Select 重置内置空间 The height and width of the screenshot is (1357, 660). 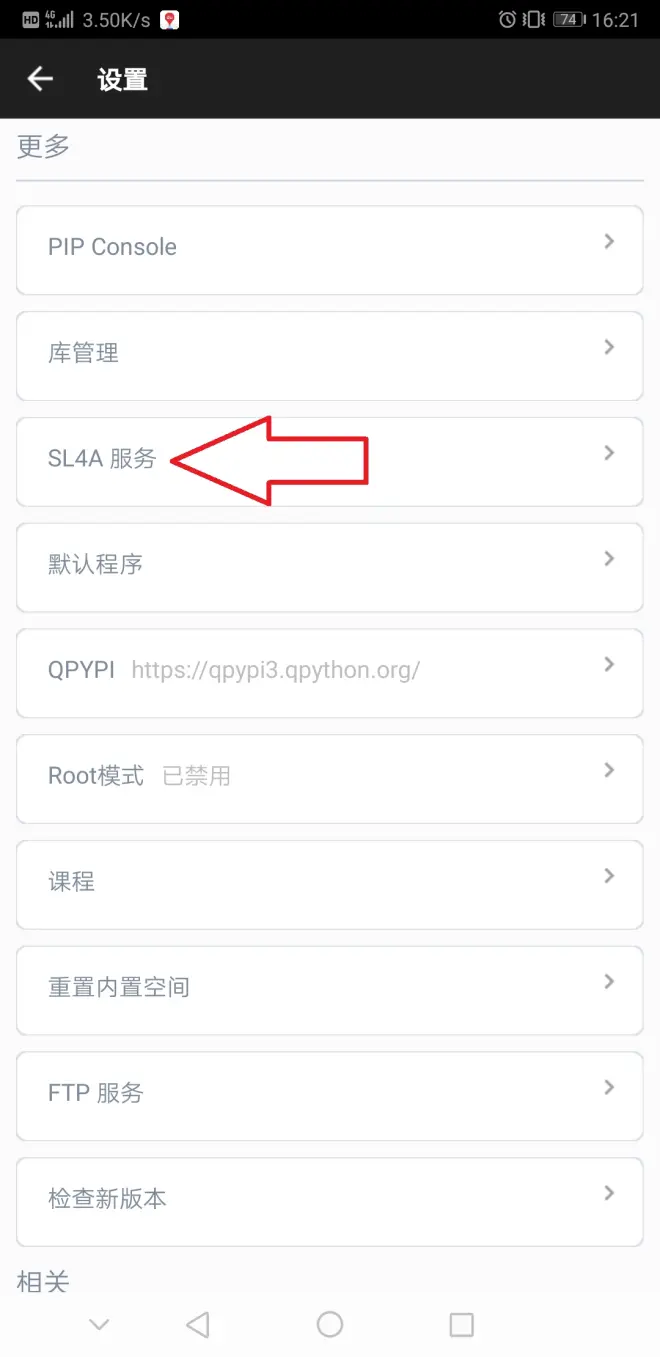329,990
